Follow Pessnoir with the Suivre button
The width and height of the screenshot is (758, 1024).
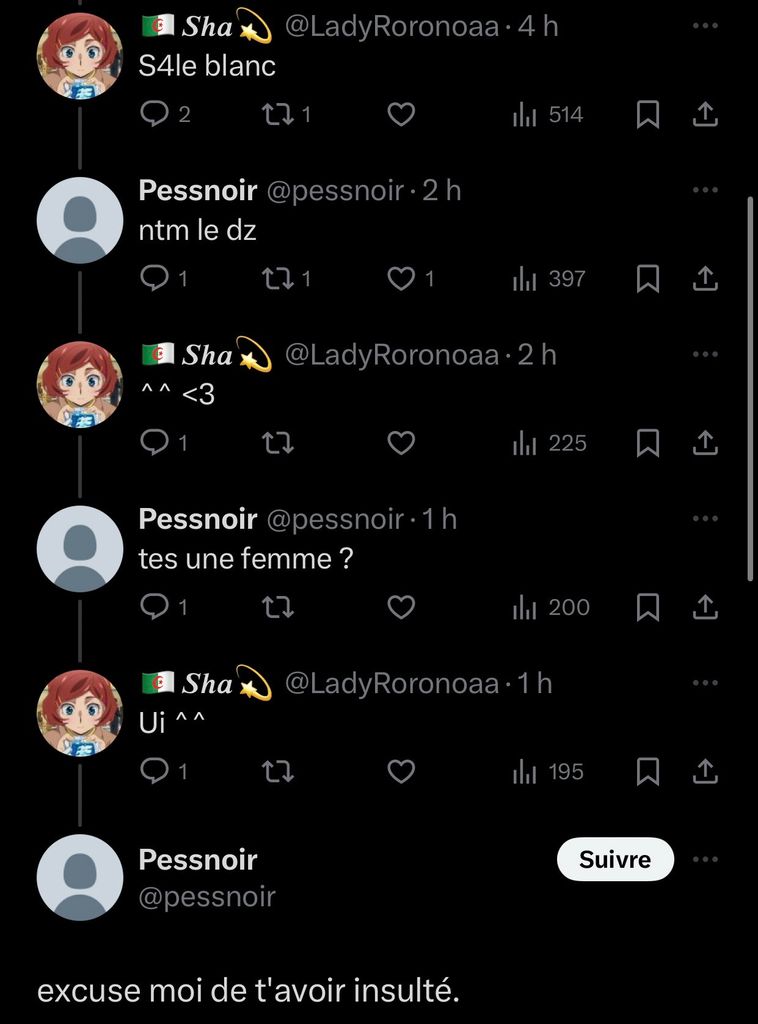pyautogui.click(x=615, y=860)
